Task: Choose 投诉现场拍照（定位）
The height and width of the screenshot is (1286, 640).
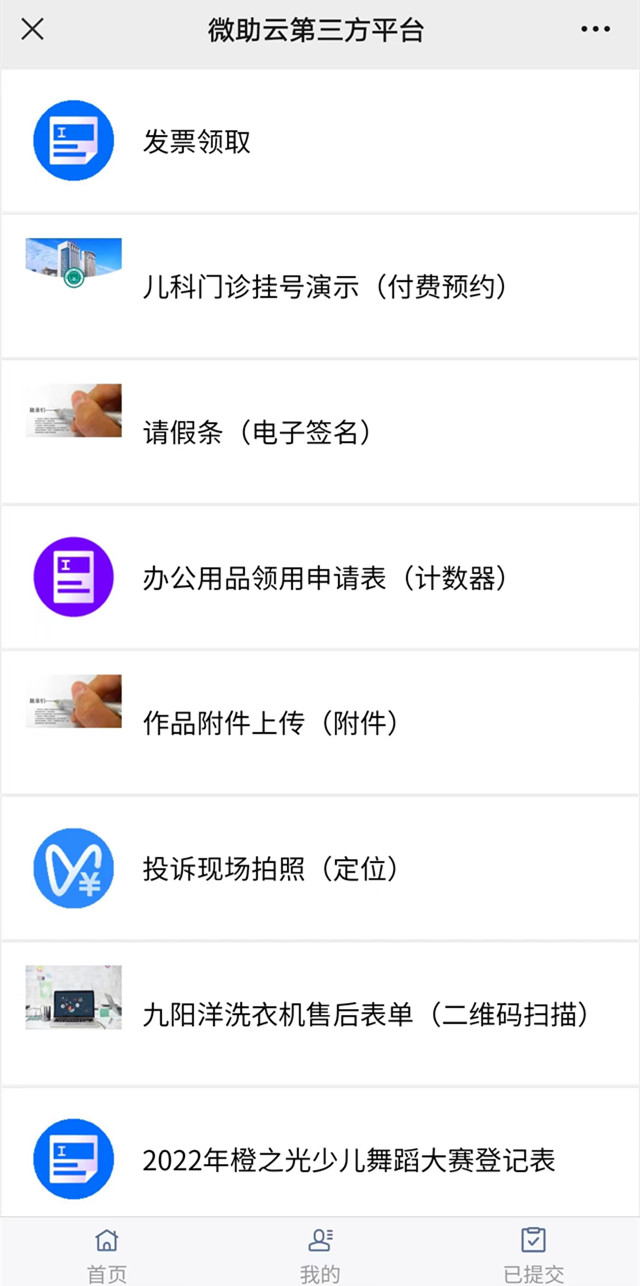Action: tap(271, 869)
